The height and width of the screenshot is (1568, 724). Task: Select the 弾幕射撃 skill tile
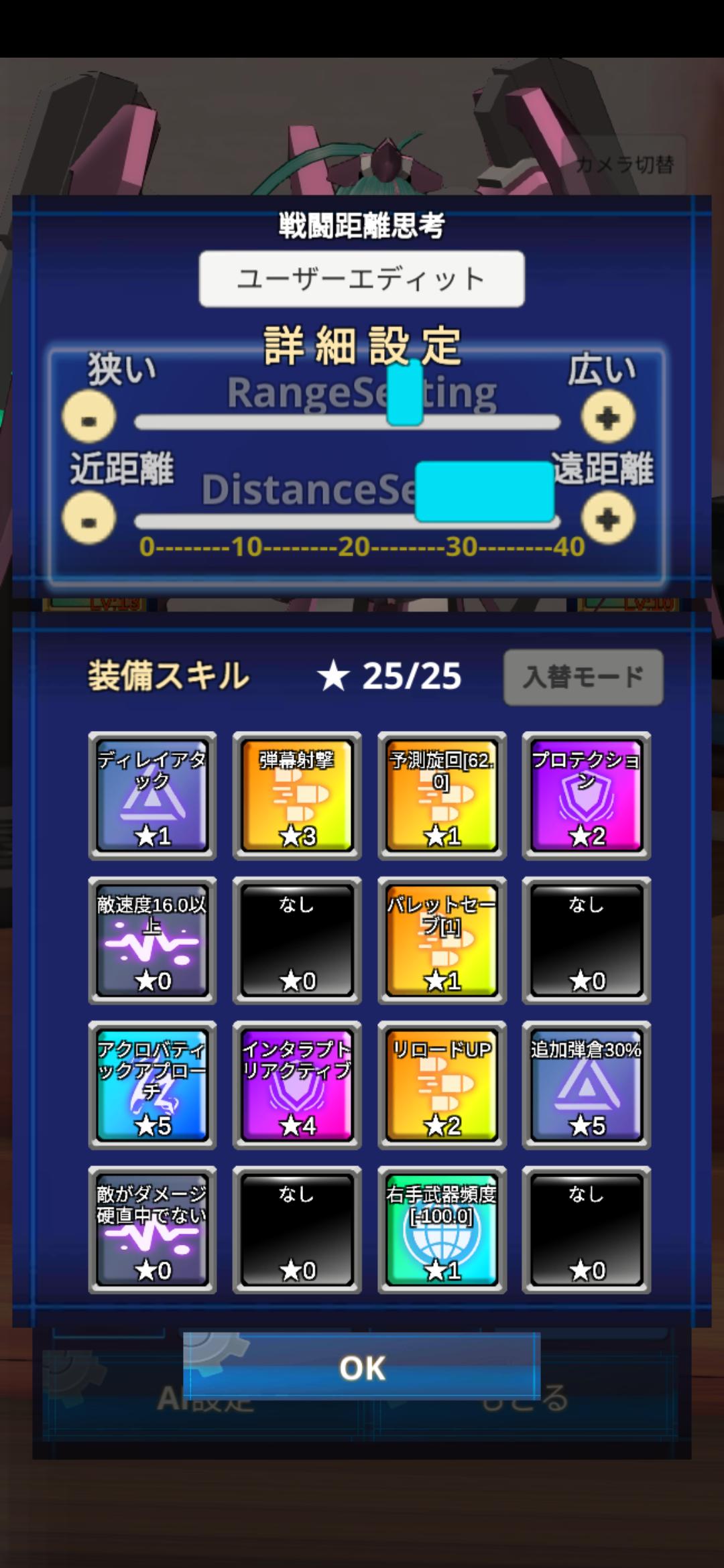[297, 795]
